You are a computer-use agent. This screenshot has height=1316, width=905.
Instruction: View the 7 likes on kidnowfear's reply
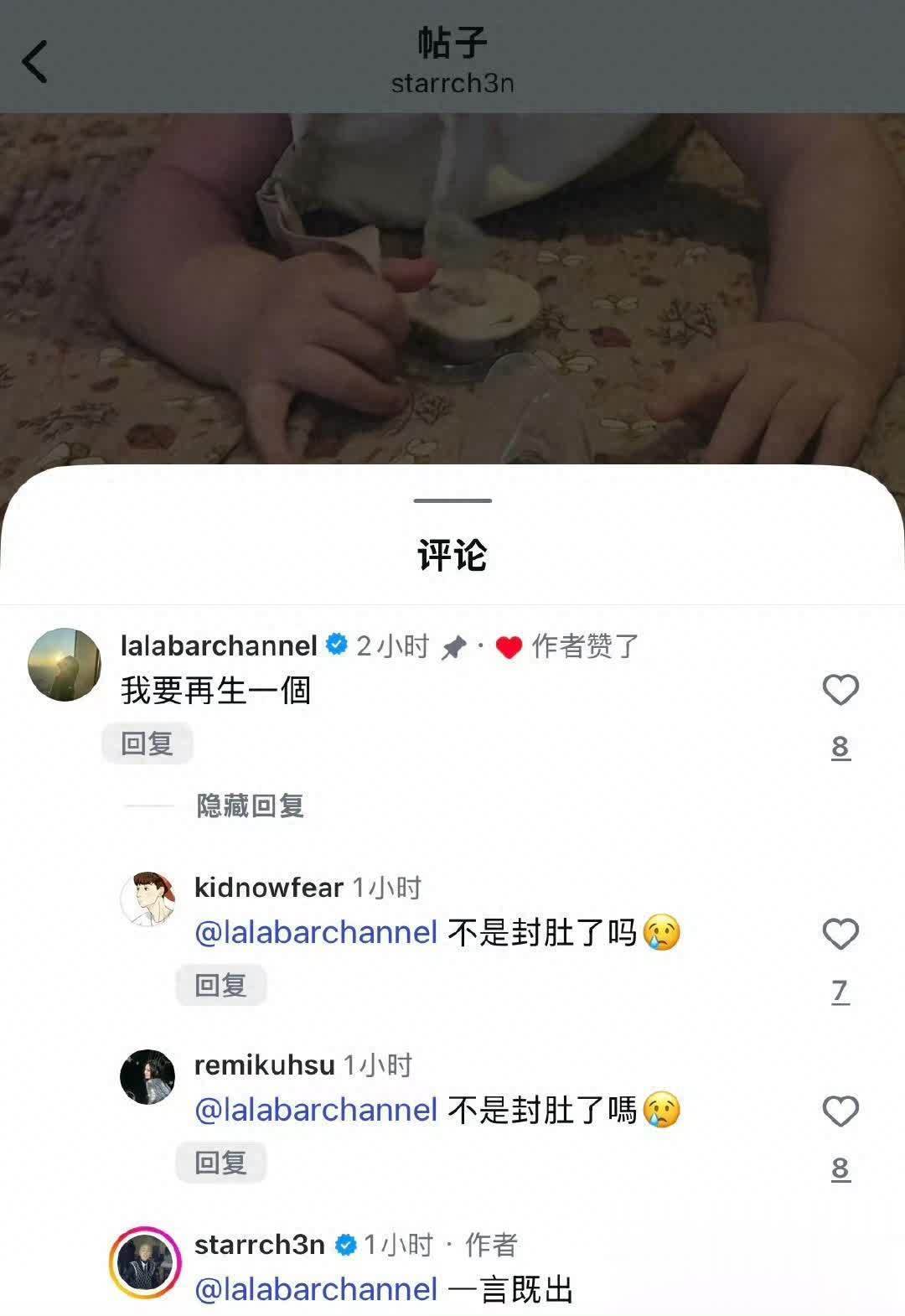[x=840, y=992]
